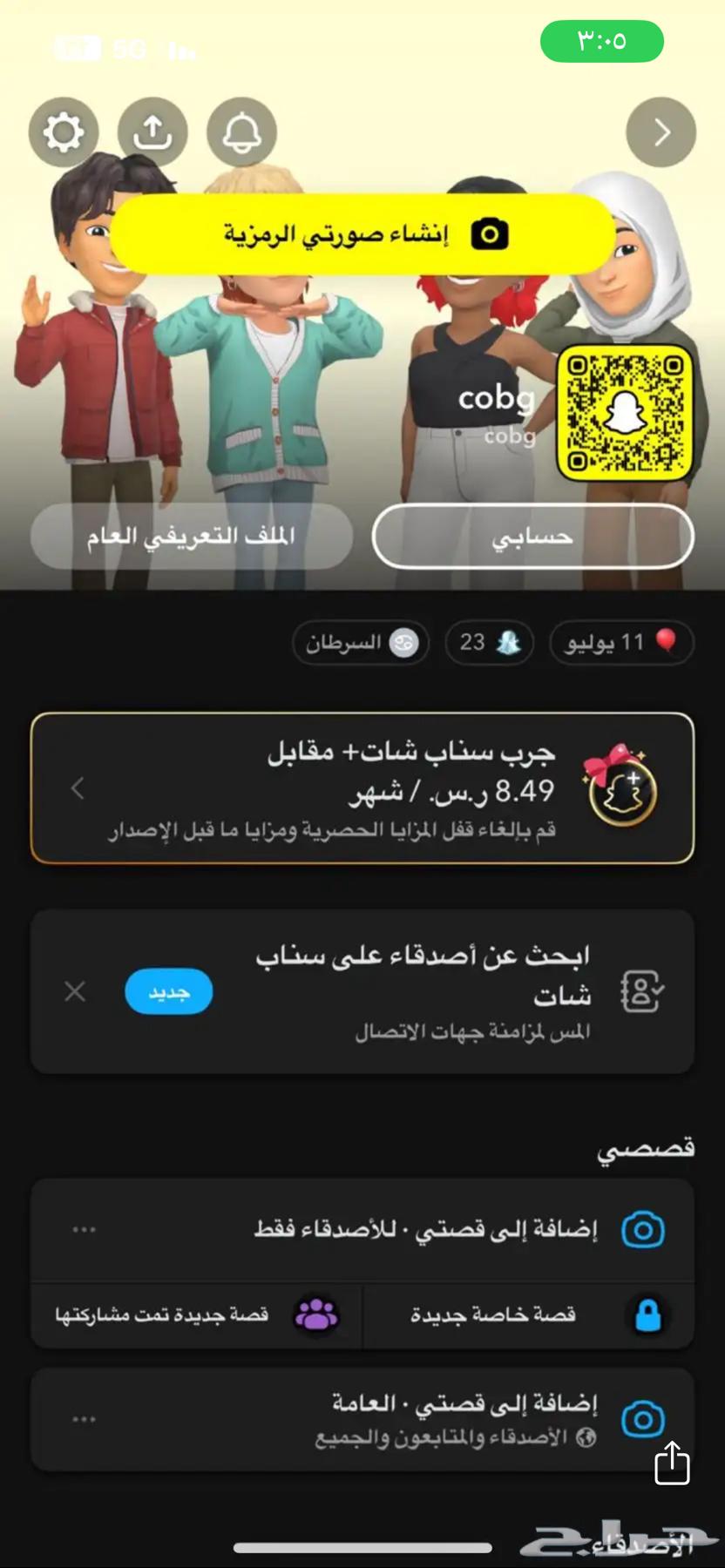The height and width of the screenshot is (1568, 725).
Task: Open settings gear icon
Action: pyautogui.click(x=64, y=132)
